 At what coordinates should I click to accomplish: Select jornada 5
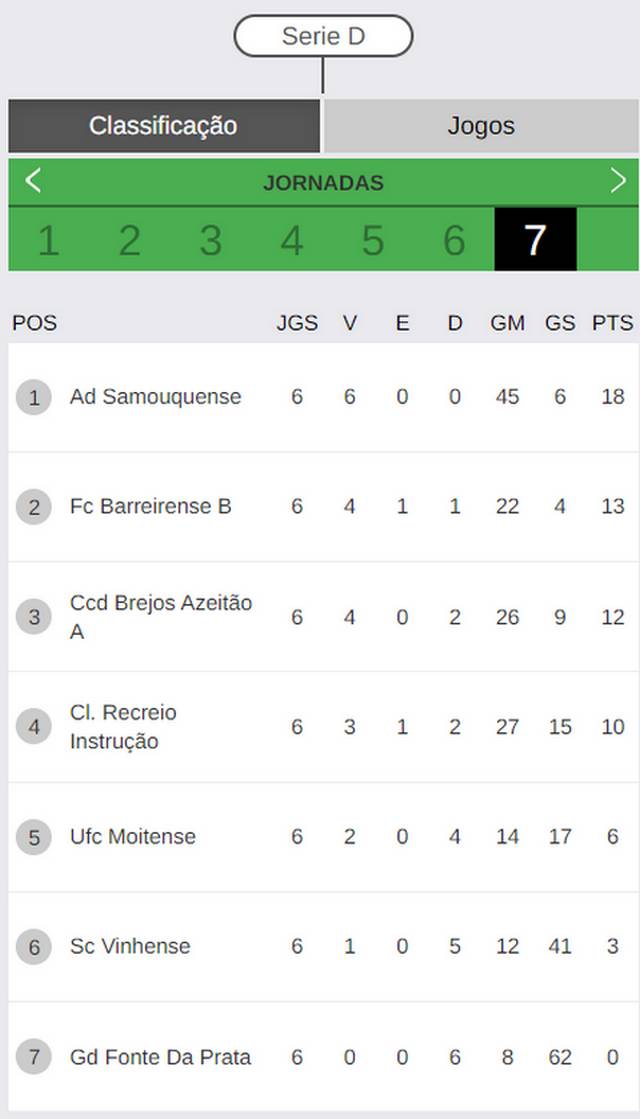(x=373, y=240)
